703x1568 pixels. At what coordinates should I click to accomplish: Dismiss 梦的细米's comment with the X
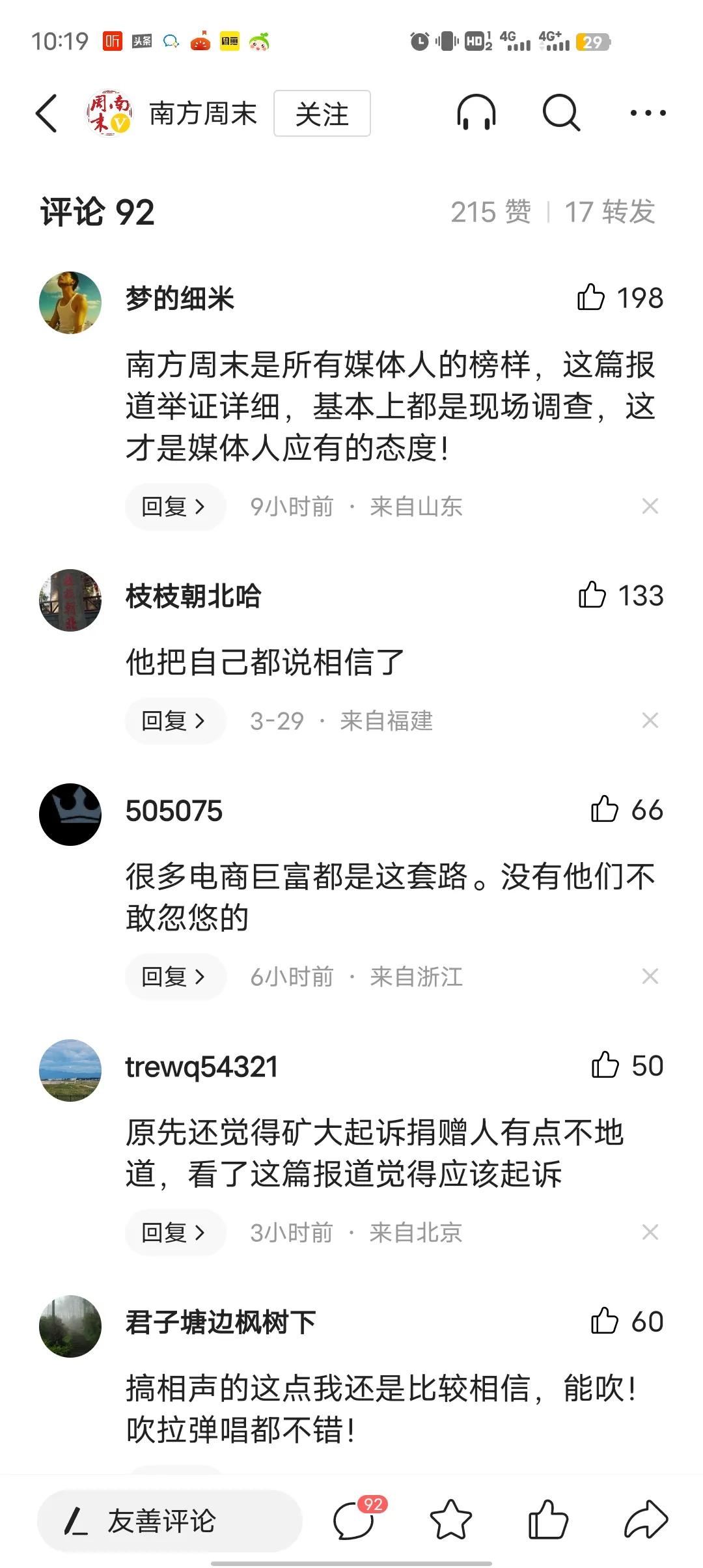click(650, 506)
